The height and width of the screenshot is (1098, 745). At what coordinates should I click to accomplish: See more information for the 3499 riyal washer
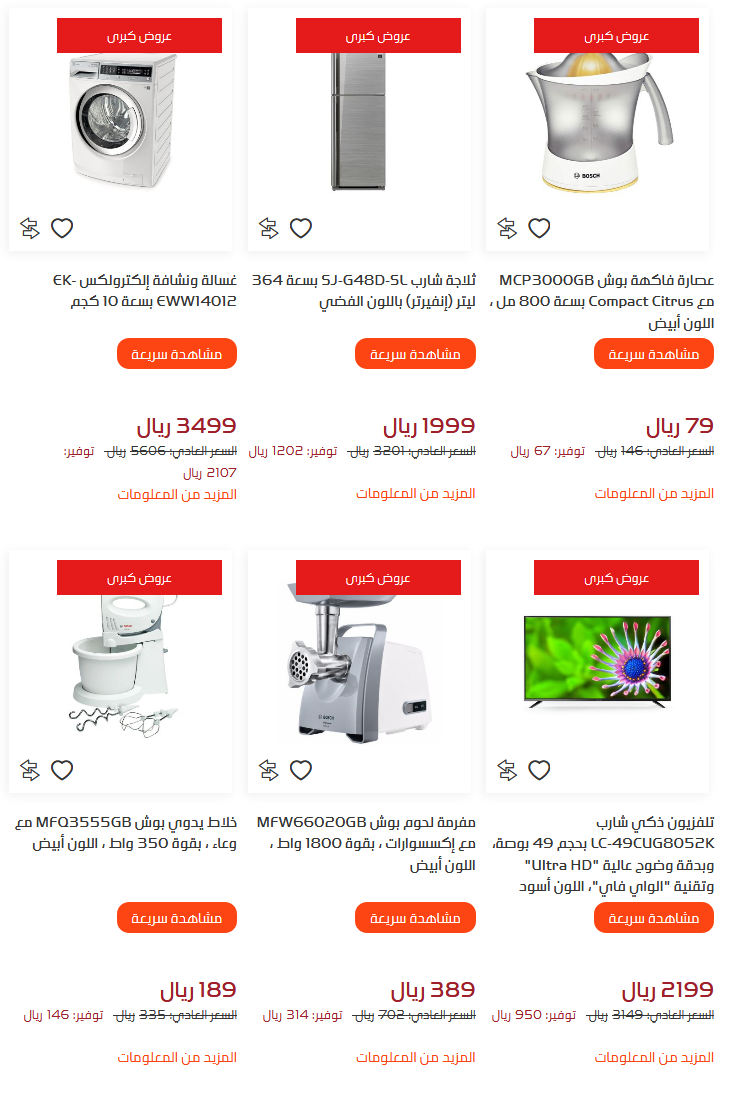[177, 495]
